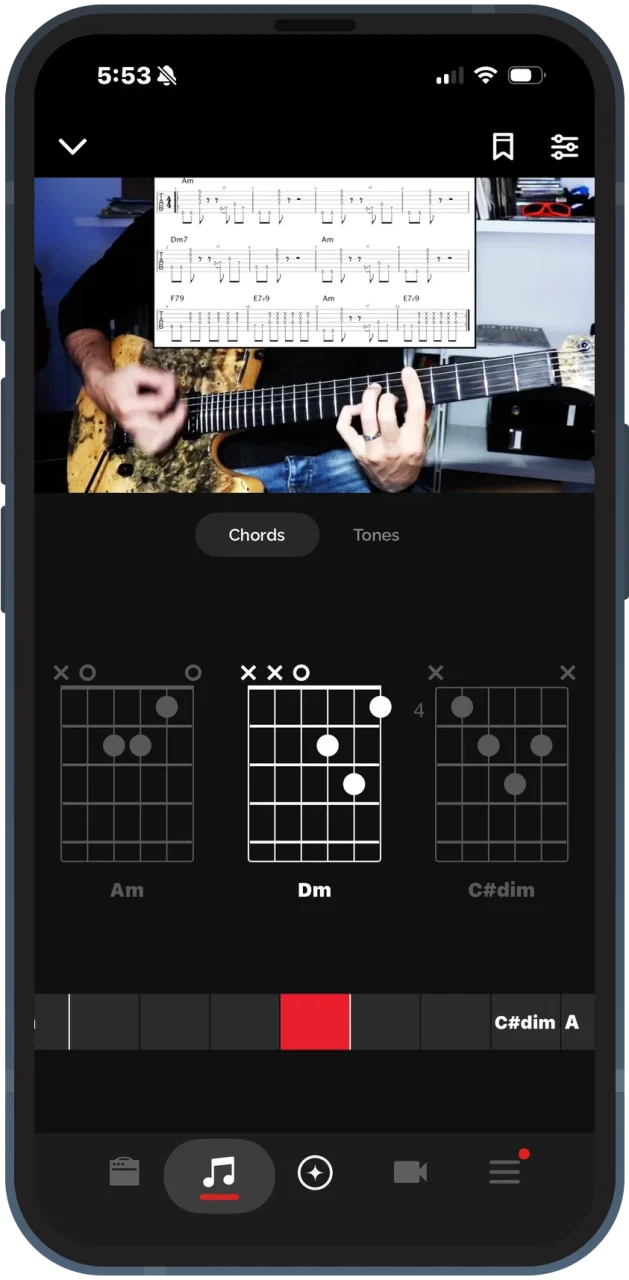Jump to the C#dim segment on timeline
Image resolution: width=629 pixels, height=1280 pixels.
coord(525,1022)
